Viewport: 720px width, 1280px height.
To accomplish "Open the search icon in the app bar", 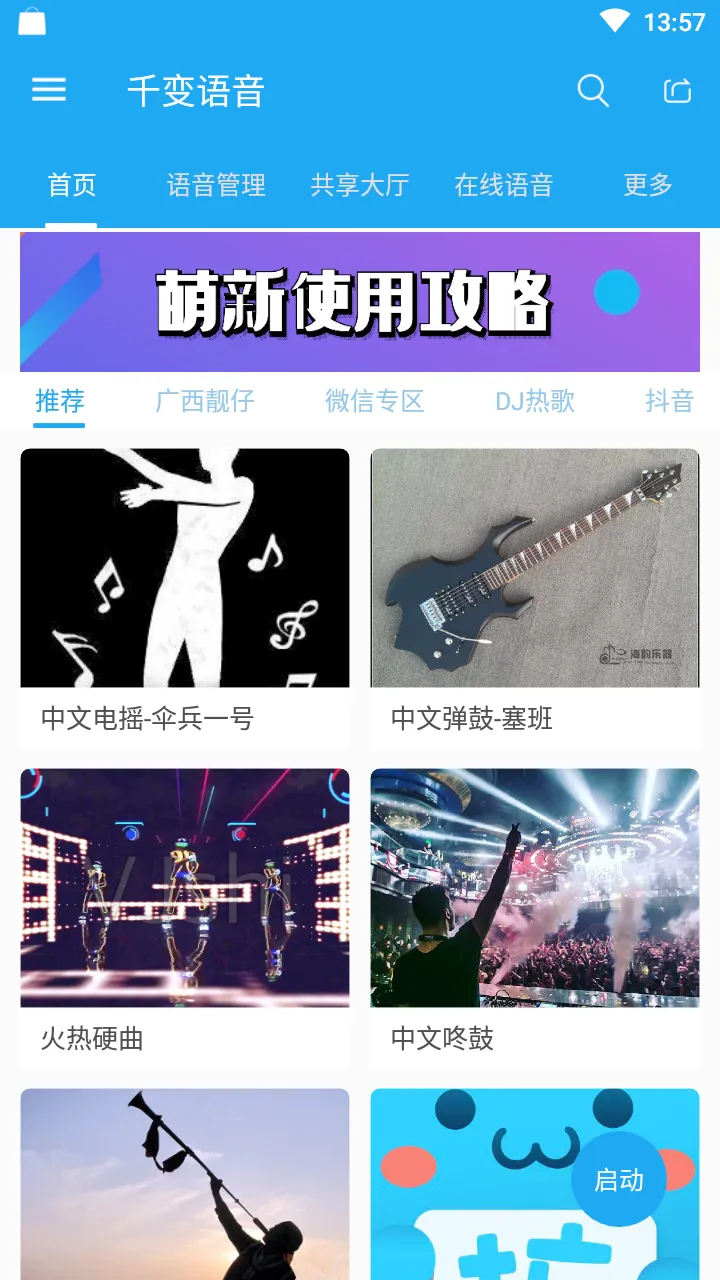I will coord(593,91).
